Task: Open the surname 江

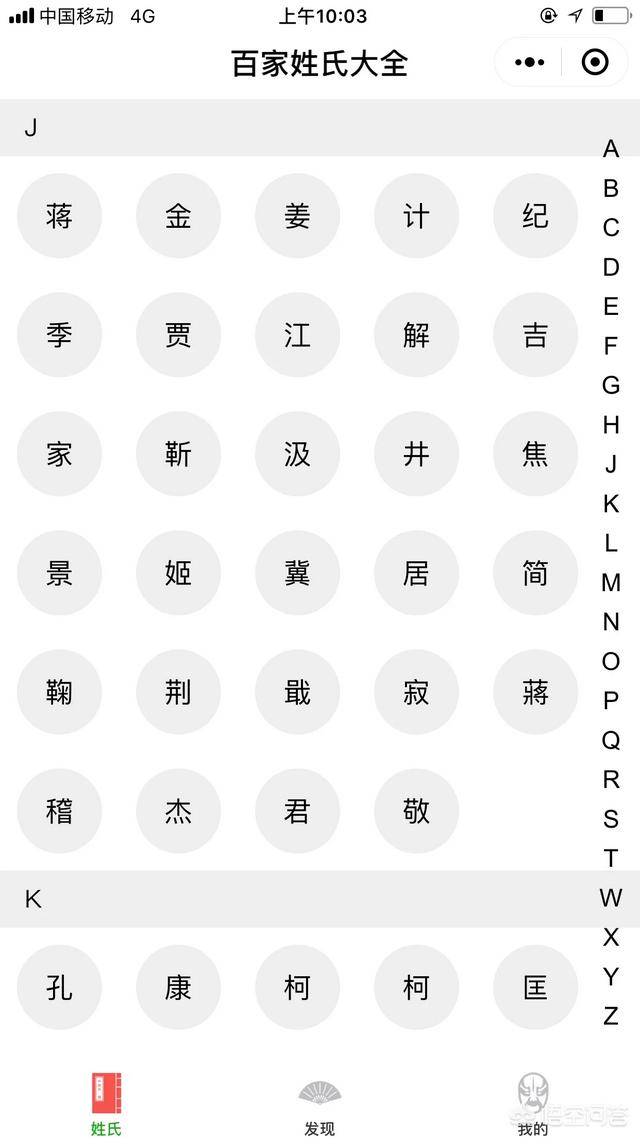Action: point(297,335)
